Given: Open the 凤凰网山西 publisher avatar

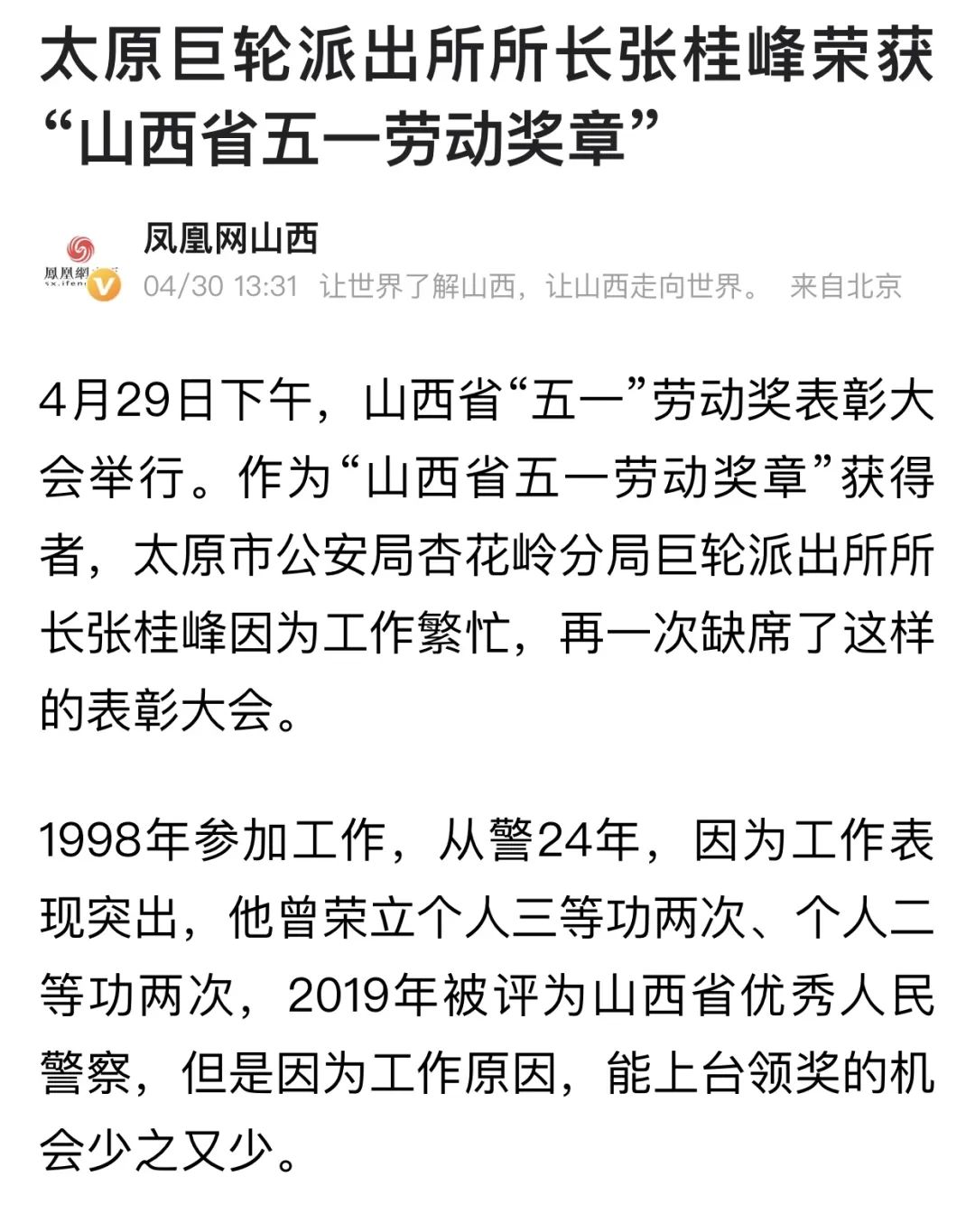Looking at the screenshot, I should click(x=80, y=263).
